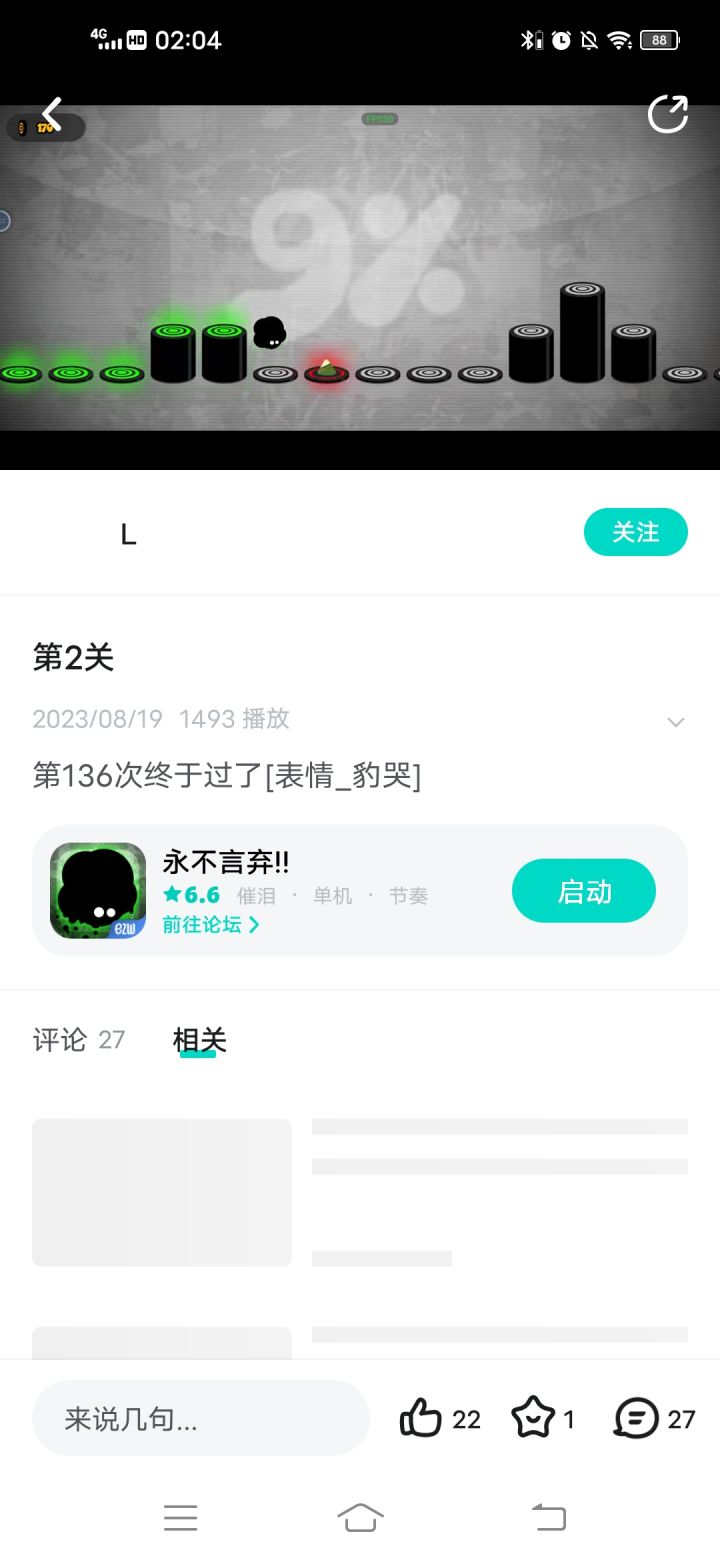Select the 相关 tab
The width and height of the screenshot is (720, 1560).
pyautogui.click(x=199, y=1040)
